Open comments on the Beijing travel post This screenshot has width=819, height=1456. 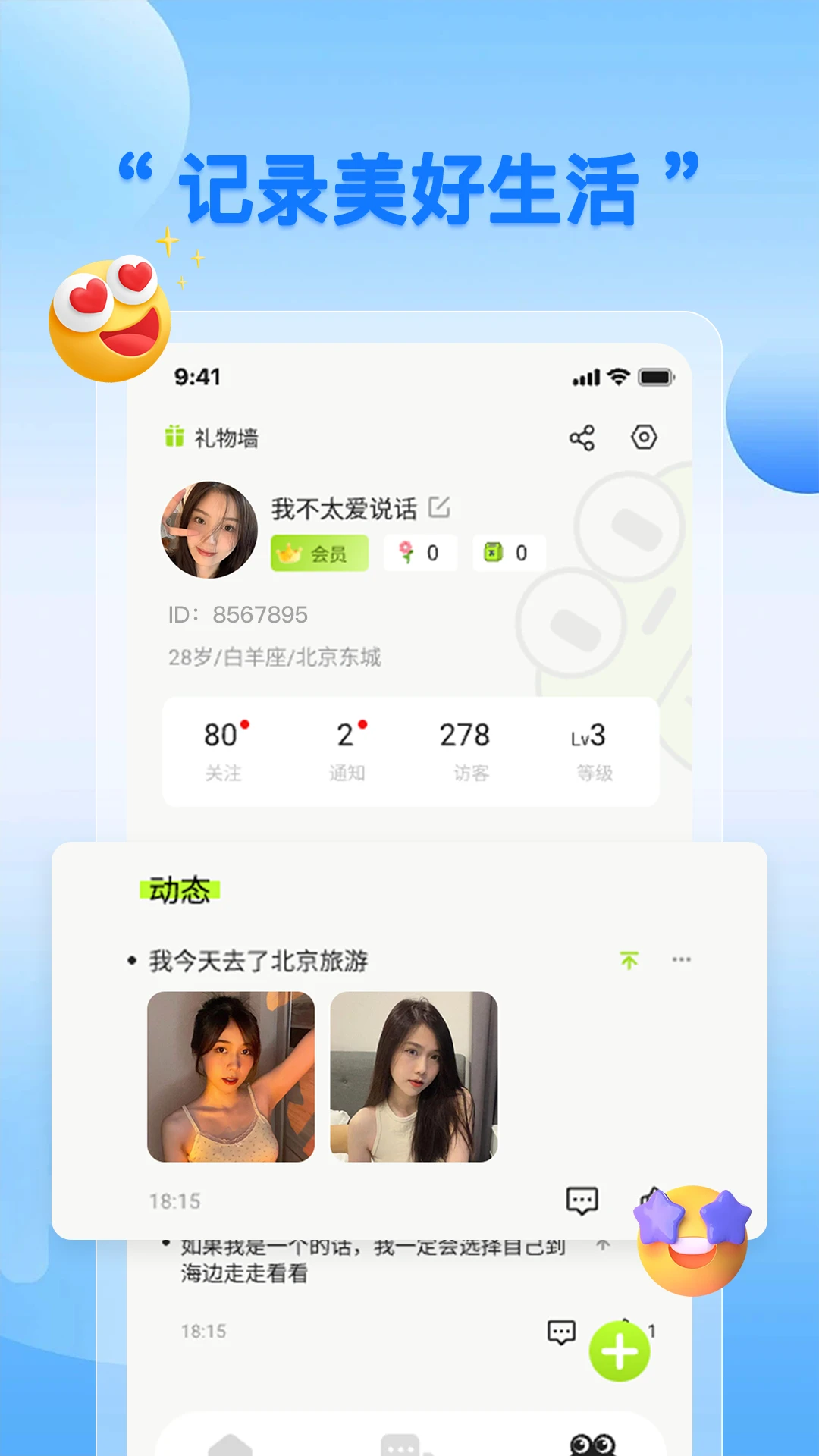point(582,1200)
